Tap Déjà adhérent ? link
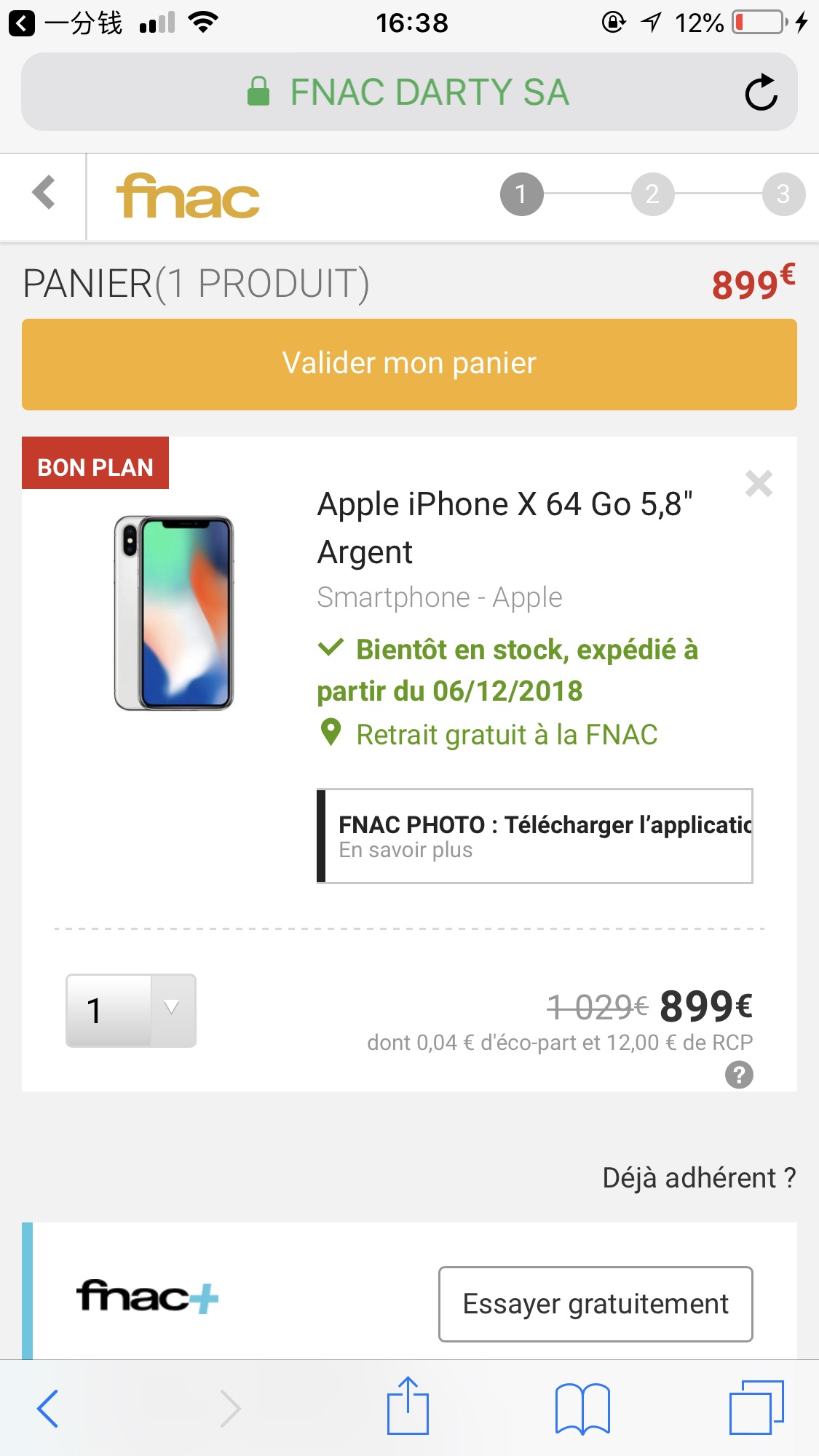This screenshot has width=819, height=1456. 699,1177
